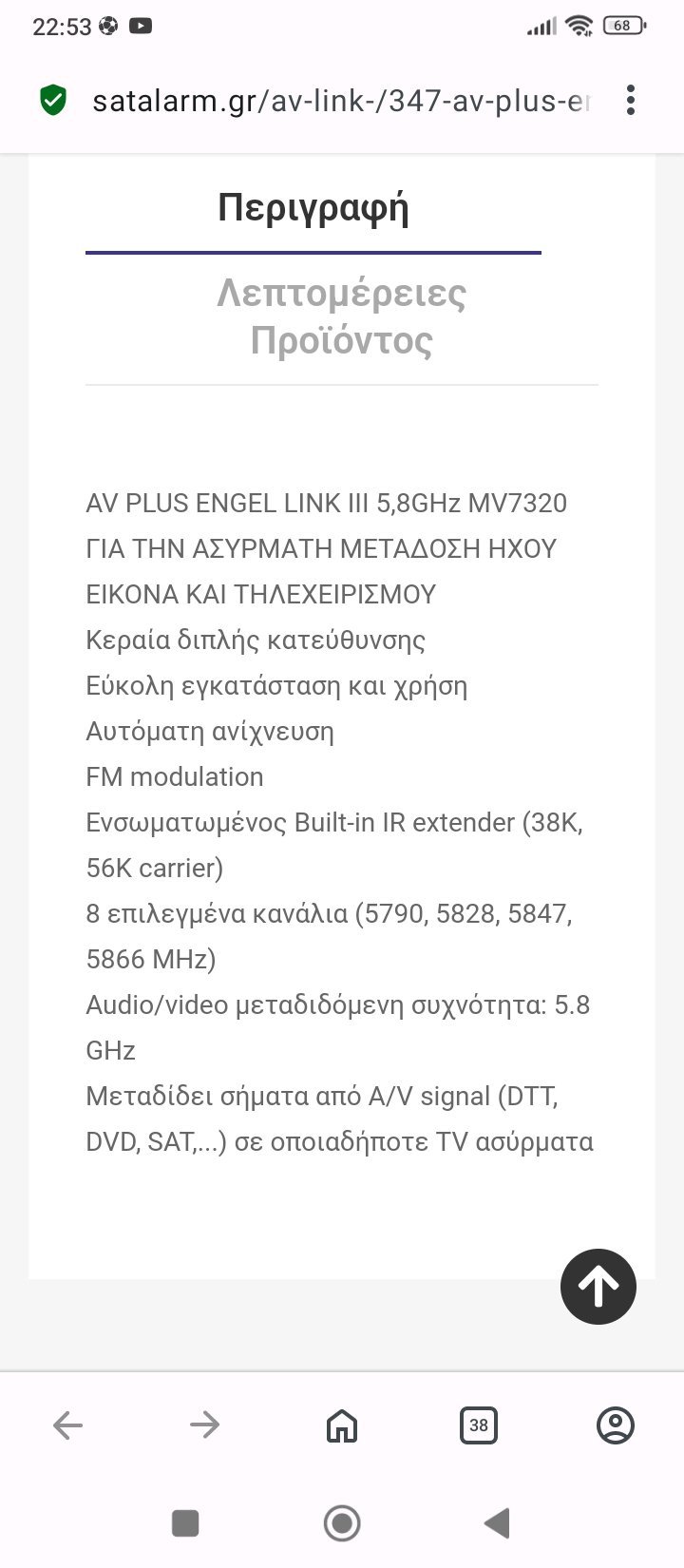The width and height of the screenshot is (684, 1568).
Task: Go forward to the next page
Action: tap(205, 1425)
